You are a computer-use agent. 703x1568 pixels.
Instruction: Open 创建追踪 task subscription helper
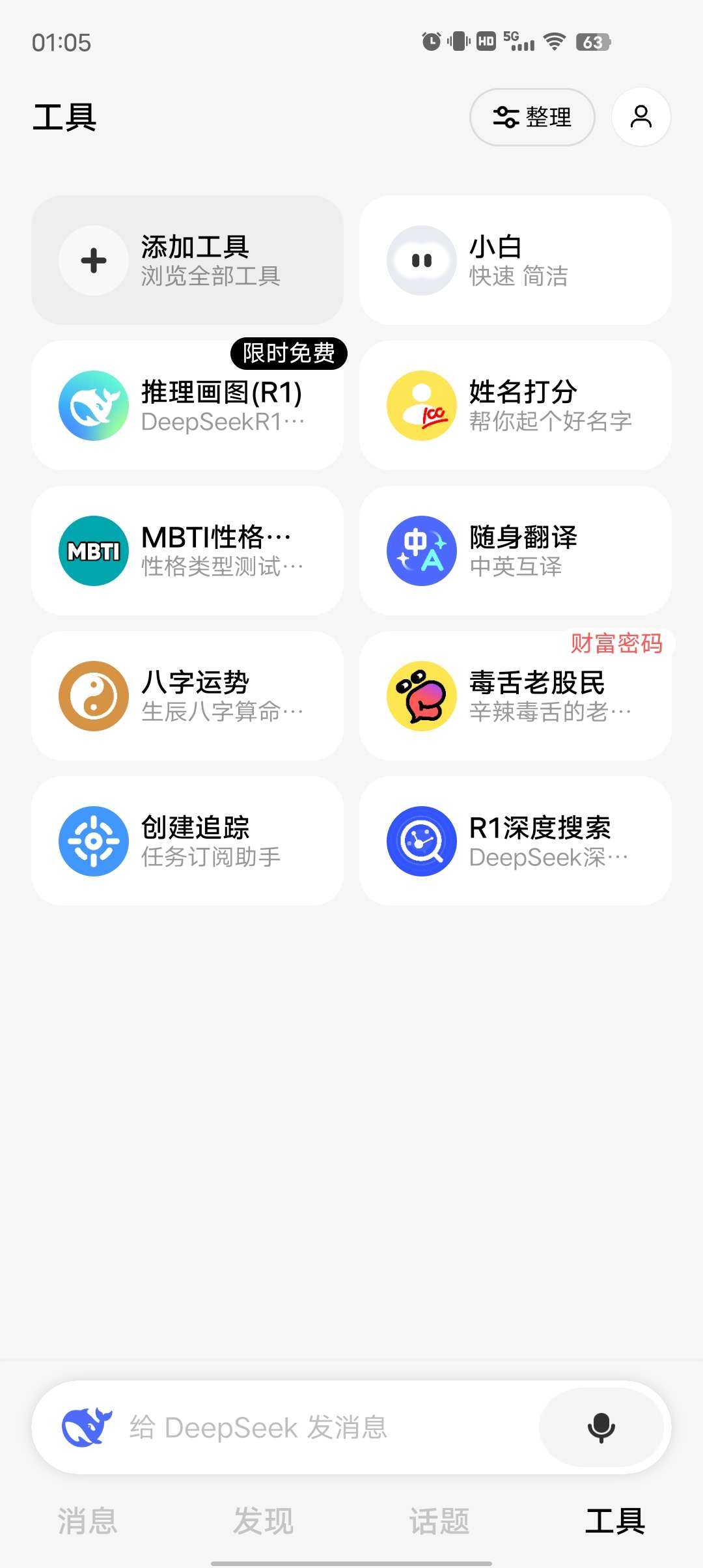[187, 841]
